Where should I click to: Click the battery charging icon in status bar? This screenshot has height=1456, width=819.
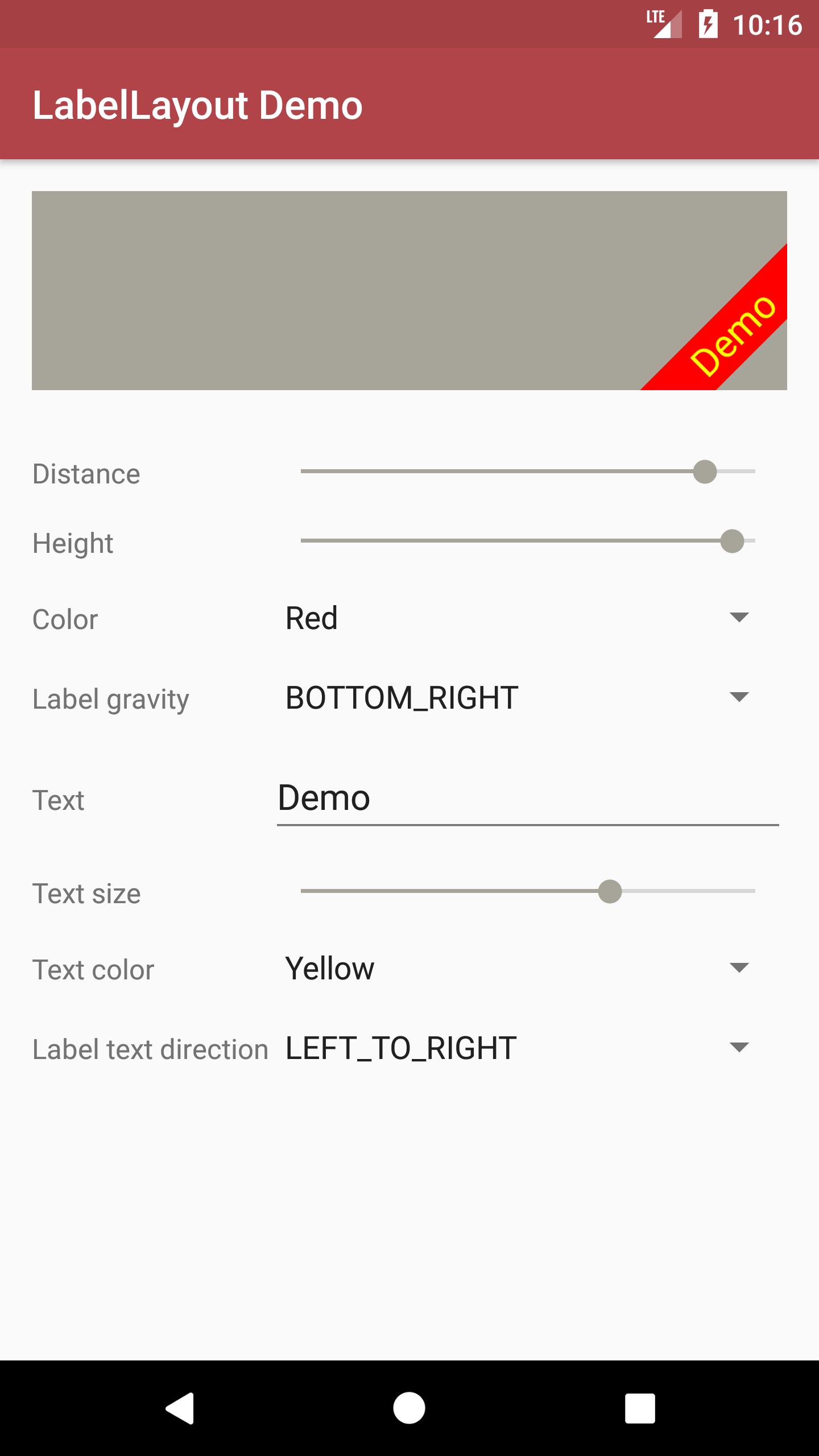708,24
